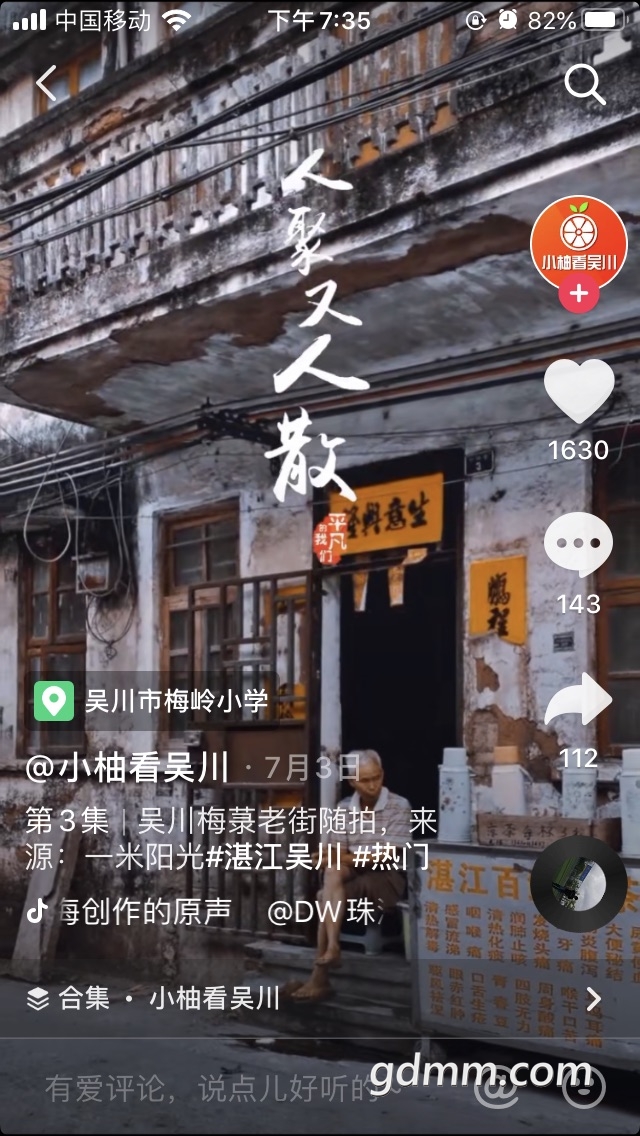Open the #热门 hashtag
Viewport: 640px width, 1136px height.
pyautogui.click(x=392, y=857)
